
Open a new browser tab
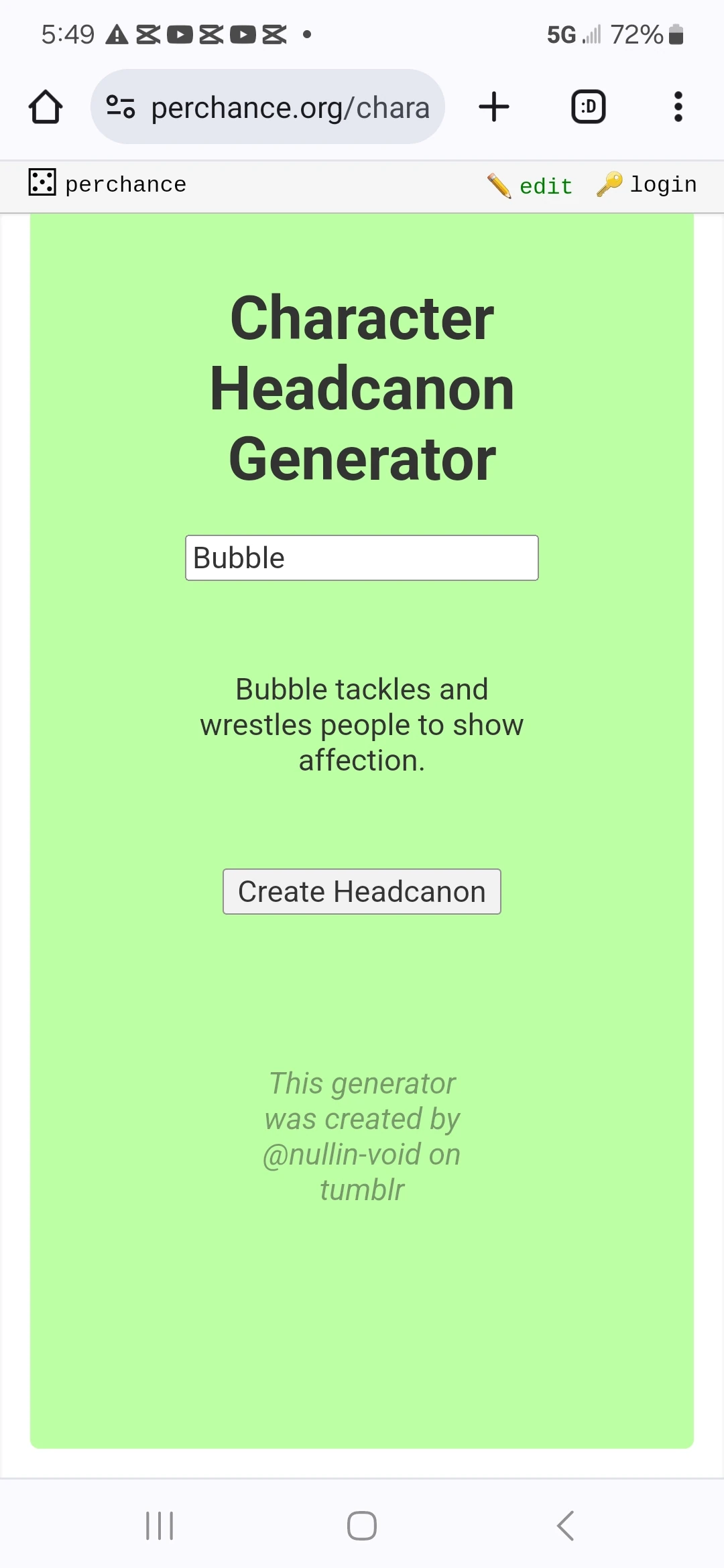pos(494,107)
